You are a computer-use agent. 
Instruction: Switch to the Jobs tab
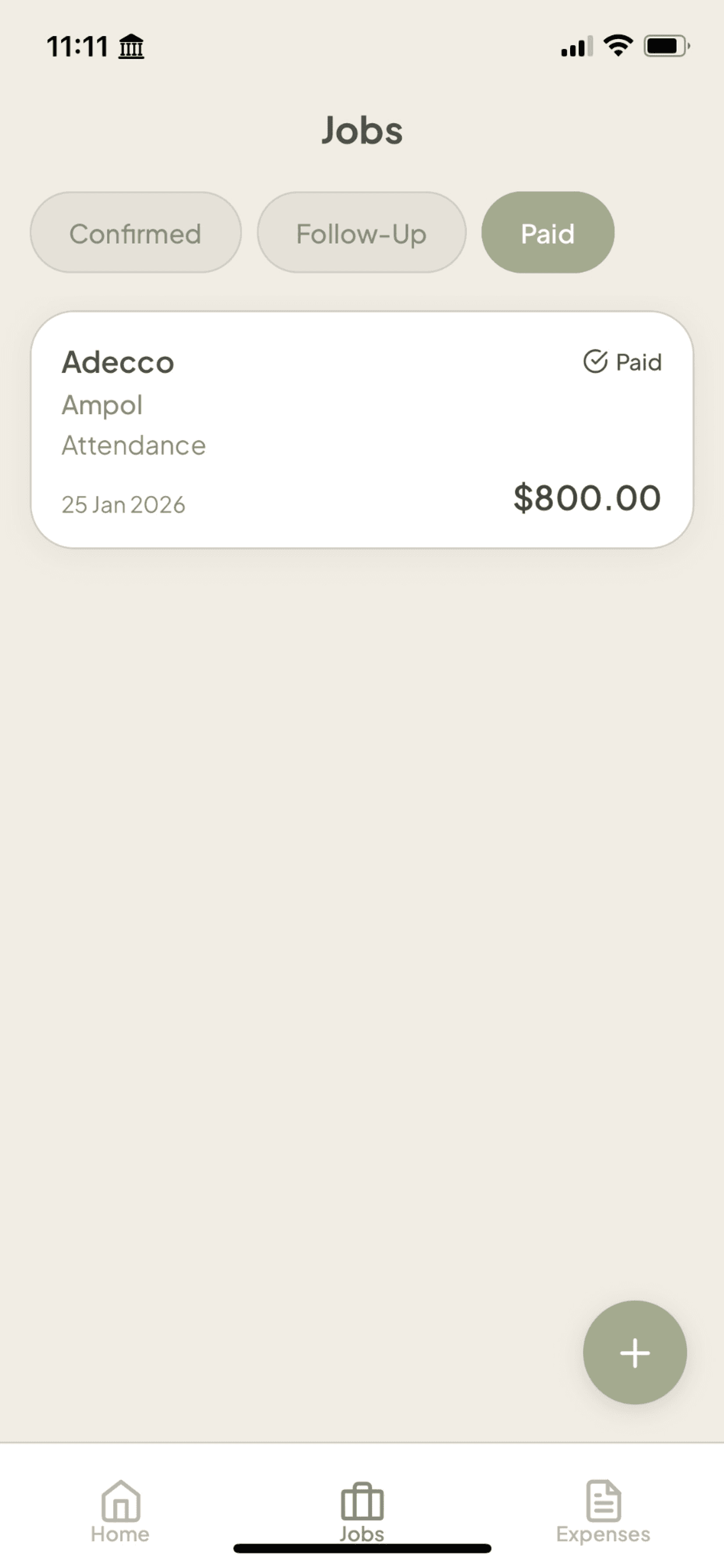pyautogui.click(x=362, y=1511)
